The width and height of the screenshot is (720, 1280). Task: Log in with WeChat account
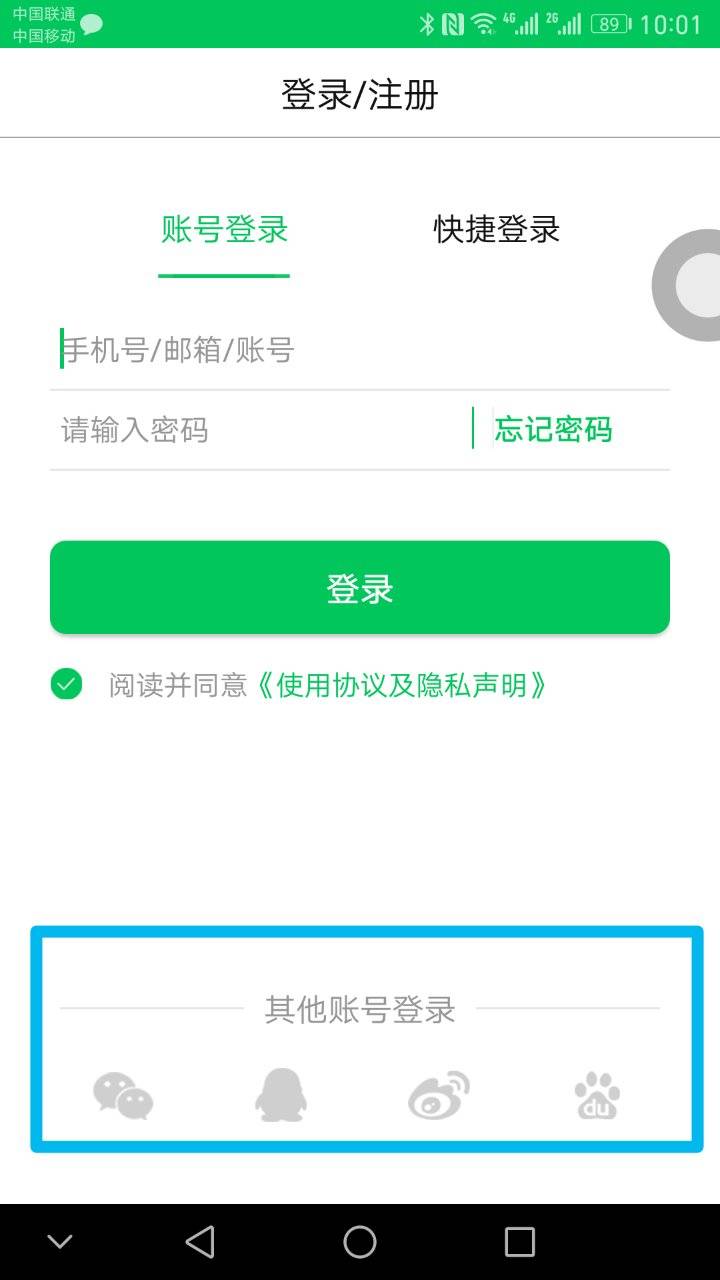123,1096
